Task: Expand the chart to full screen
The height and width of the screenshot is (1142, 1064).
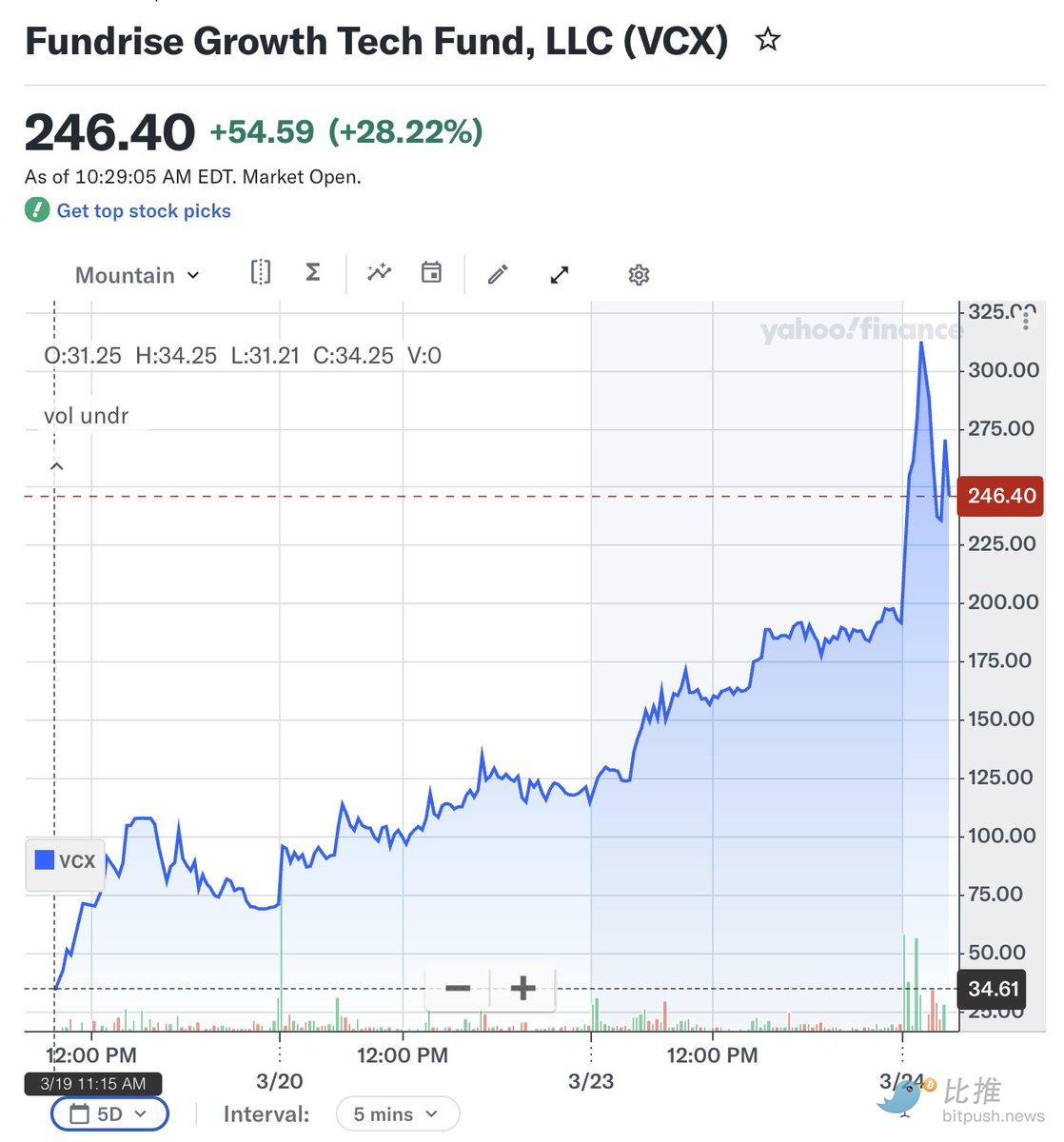Action: click(560, 275)
